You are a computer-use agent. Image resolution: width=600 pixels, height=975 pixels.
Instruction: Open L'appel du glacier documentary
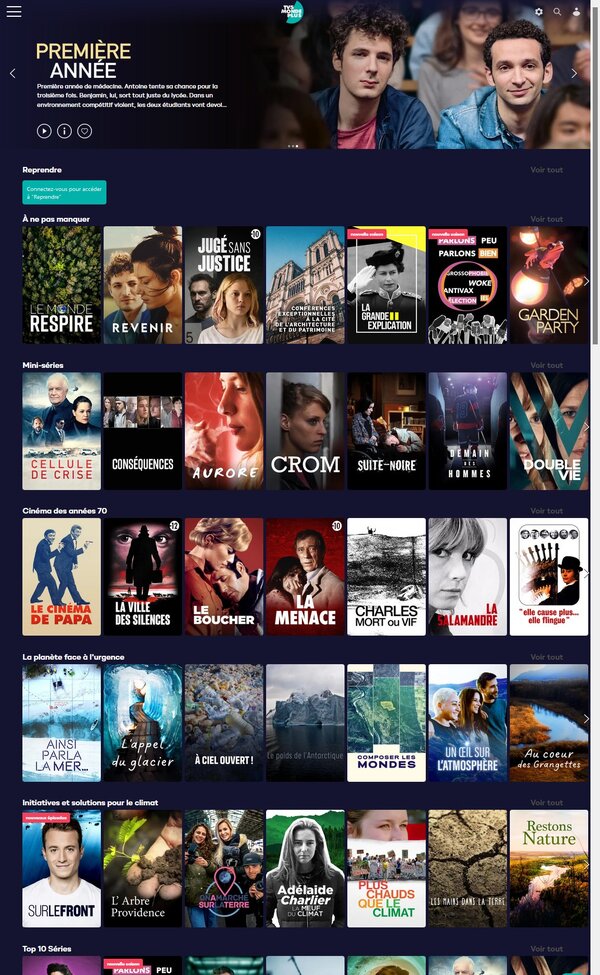143,722
